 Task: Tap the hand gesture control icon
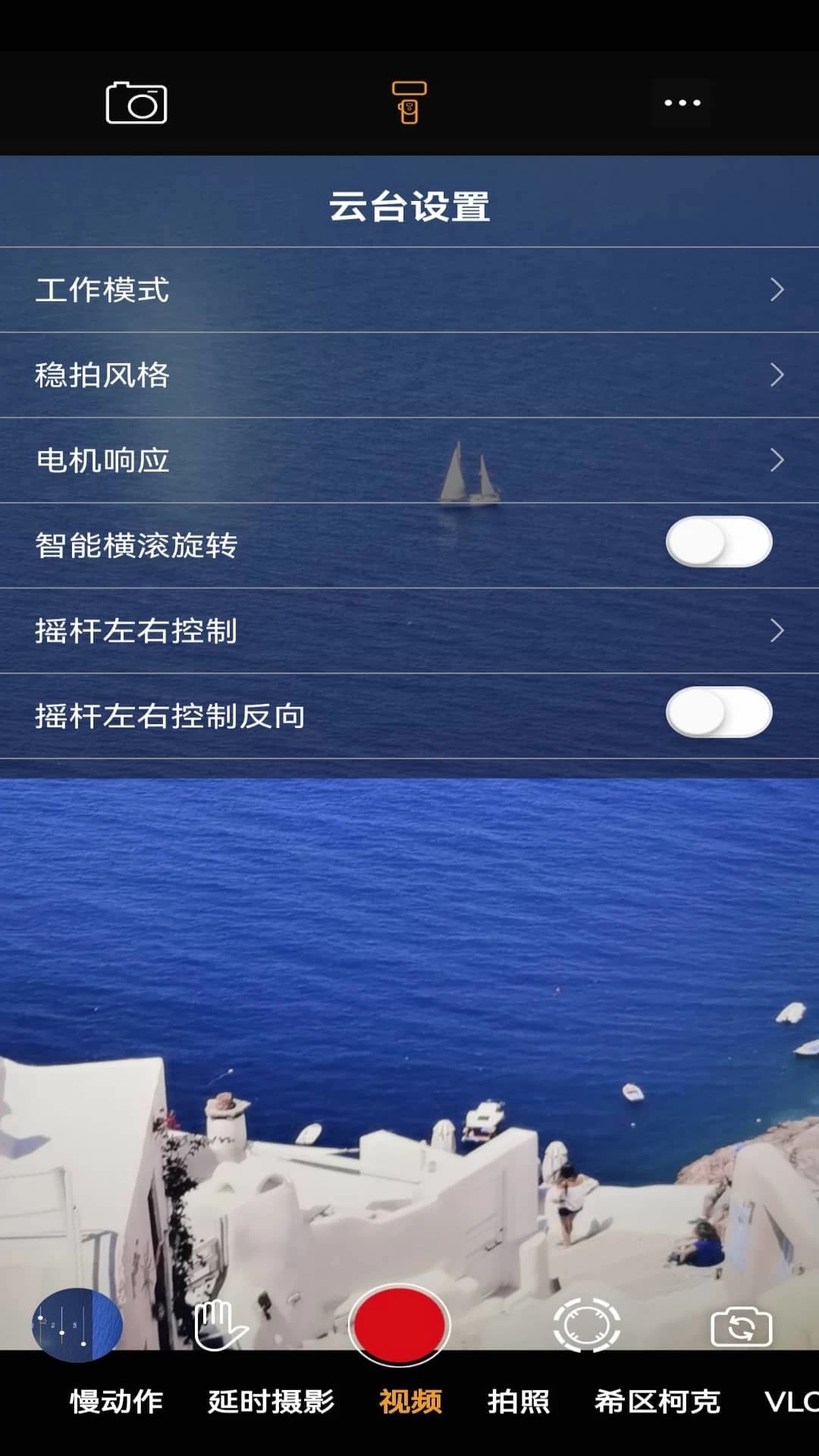point(219,1325)
